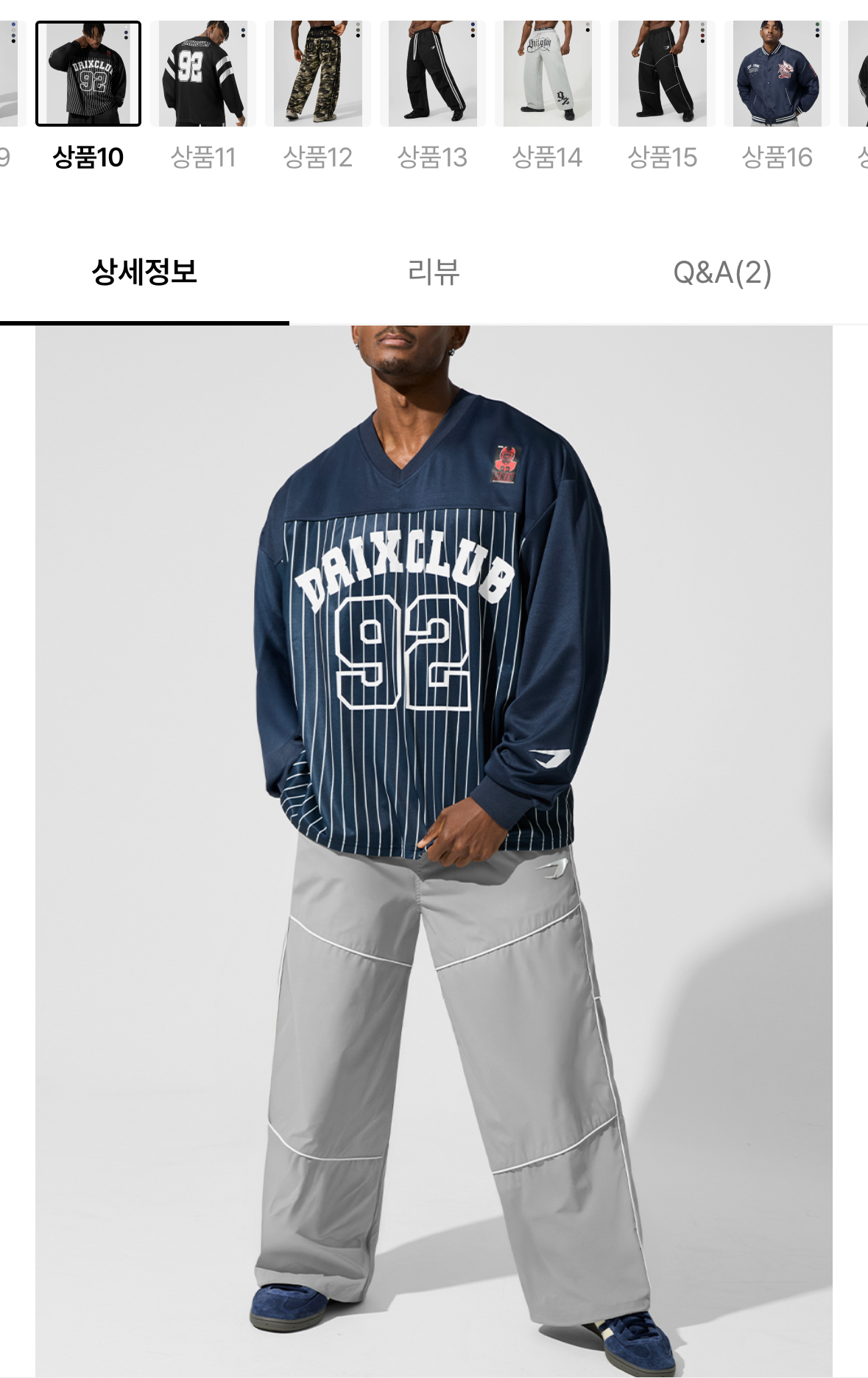Screen dimensions: 868x1378
Task: Switch to the 리뷰 tab
Action: pyautogui.click(x=434, y=273)
